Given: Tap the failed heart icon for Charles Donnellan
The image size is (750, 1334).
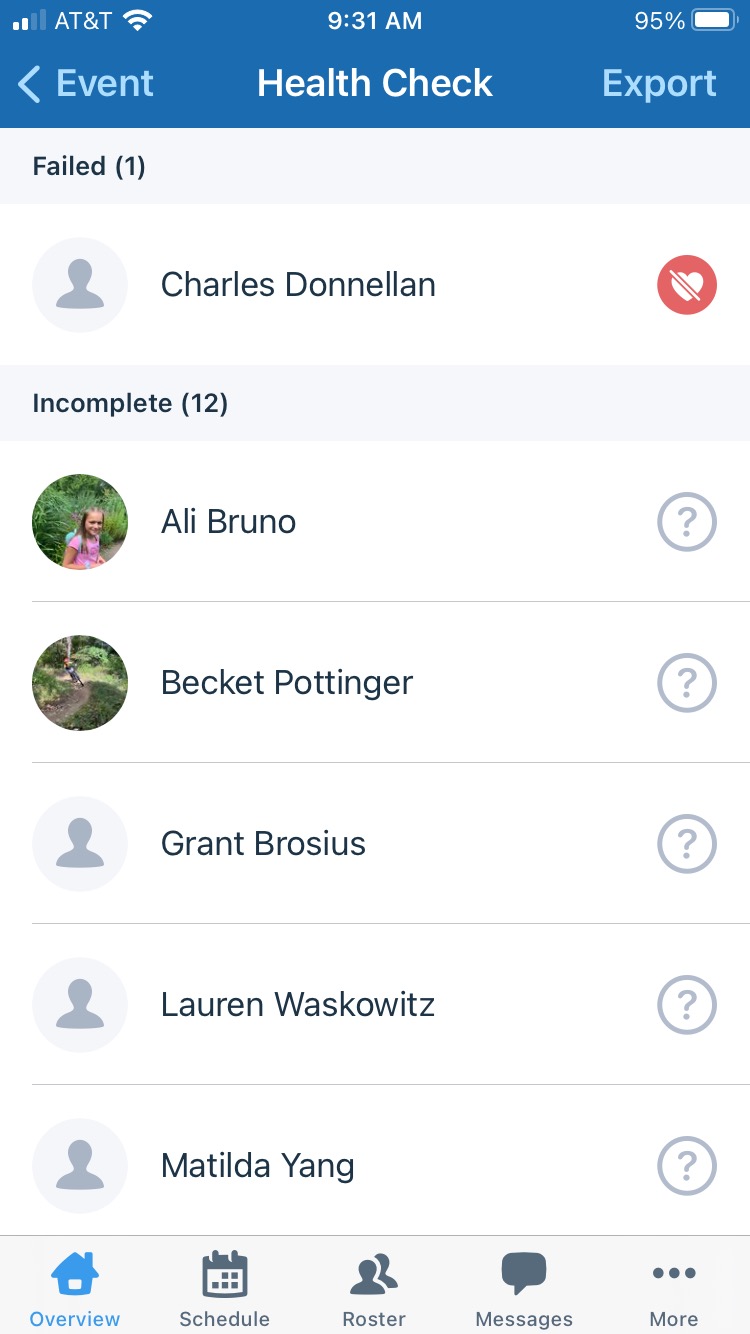Looking at the screenshot, I should [x=687, y=285].
